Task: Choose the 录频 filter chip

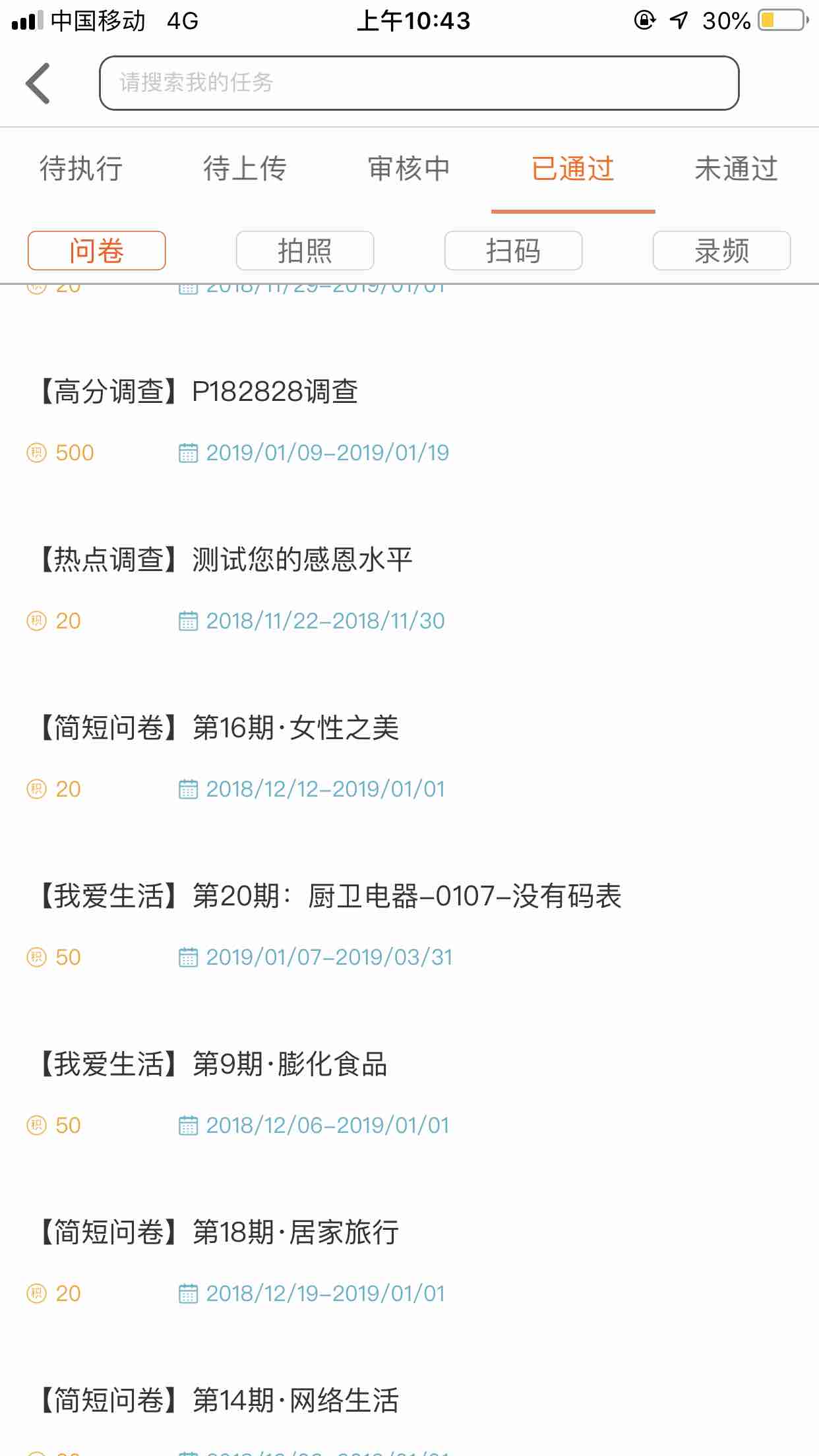Action: (x=721, y=251)
